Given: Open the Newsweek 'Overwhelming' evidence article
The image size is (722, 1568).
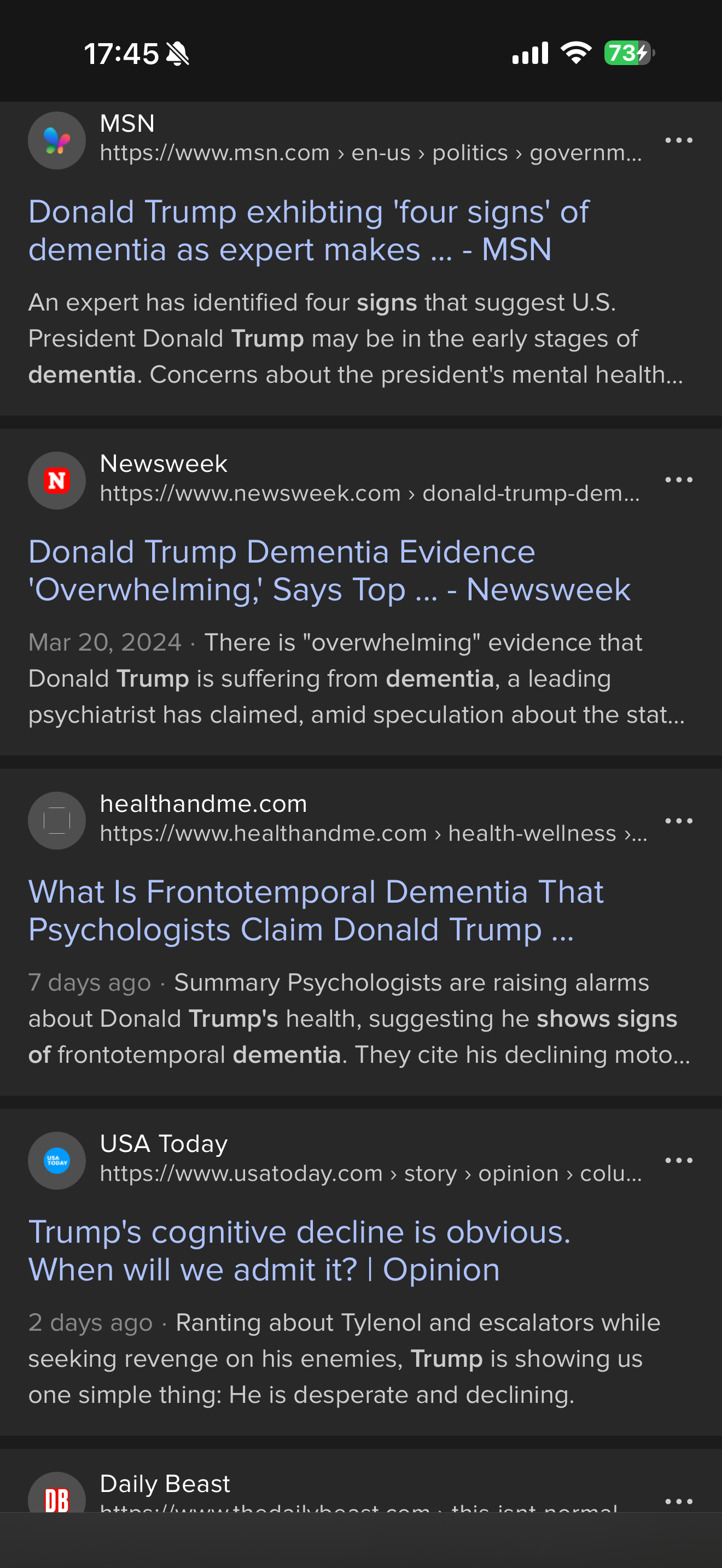Looking at the screenshot, I should (329, 571).
